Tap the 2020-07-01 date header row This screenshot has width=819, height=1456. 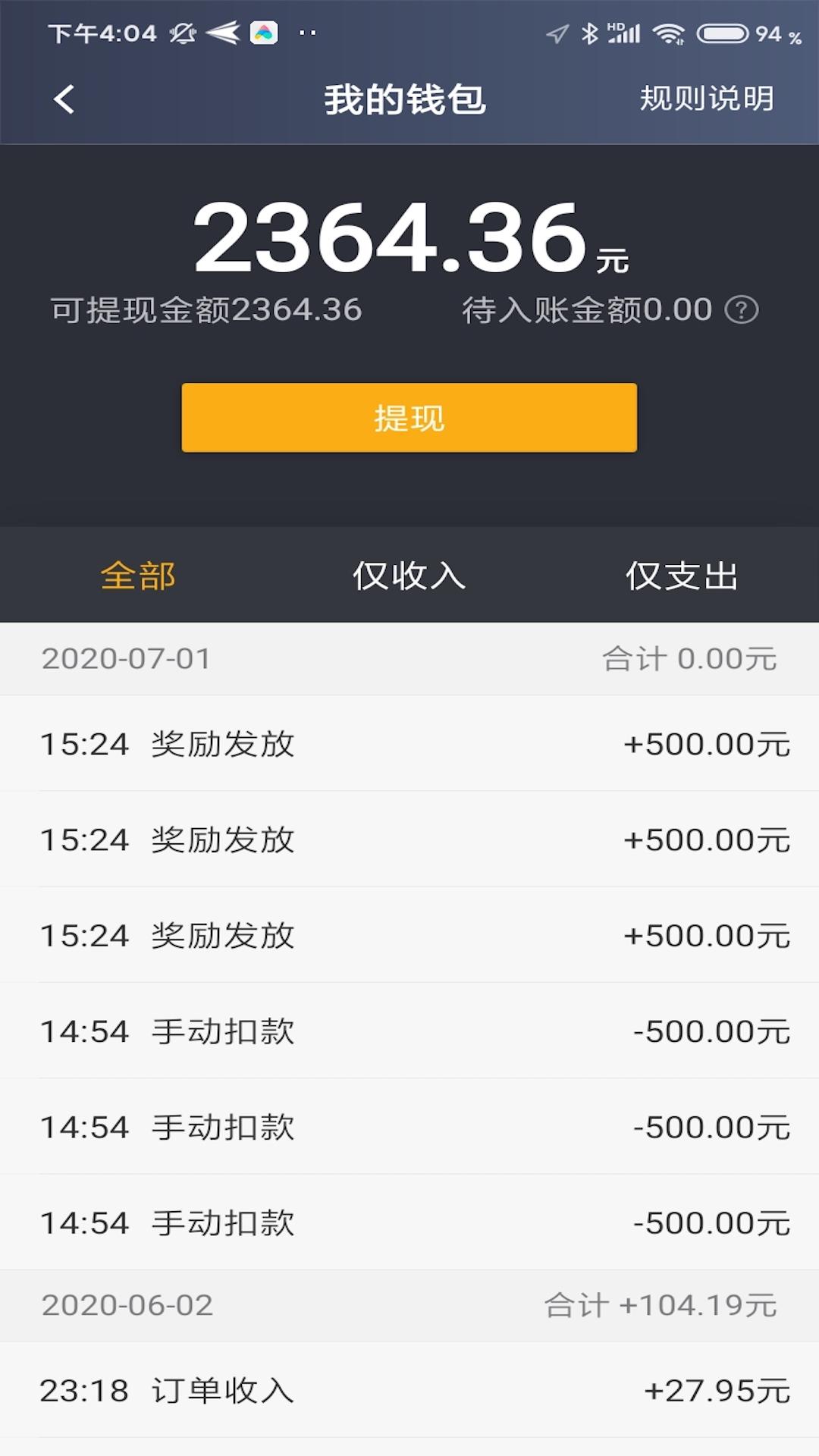[409, 659]
